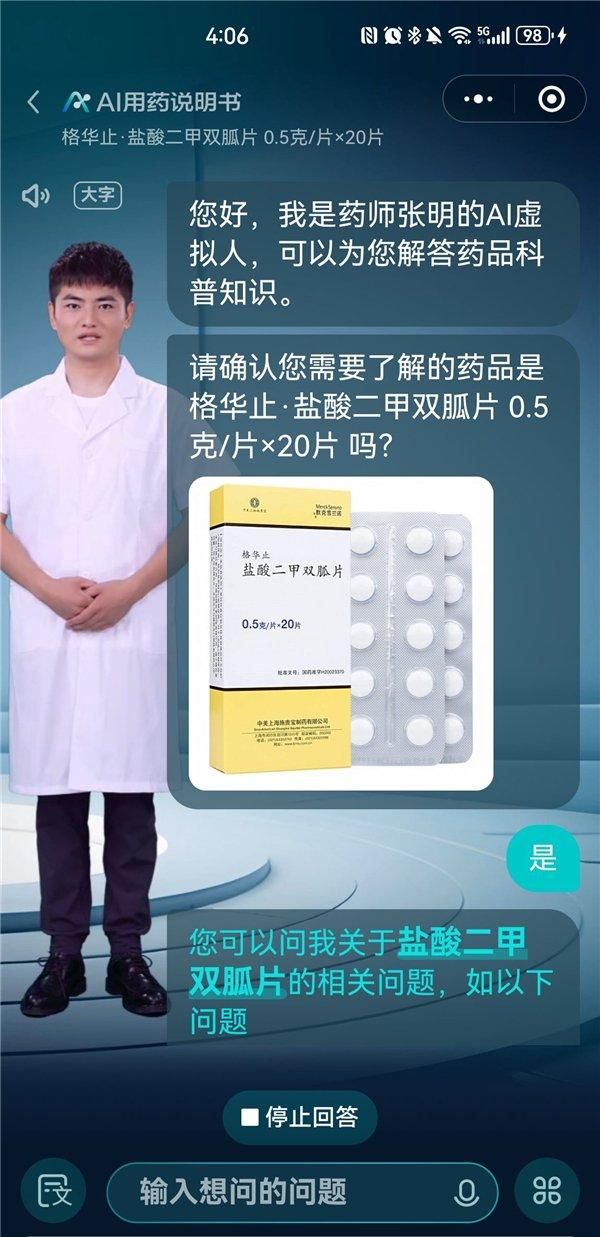Open the text panel icon at bottom left
600x1237 pixels.
53,1191
